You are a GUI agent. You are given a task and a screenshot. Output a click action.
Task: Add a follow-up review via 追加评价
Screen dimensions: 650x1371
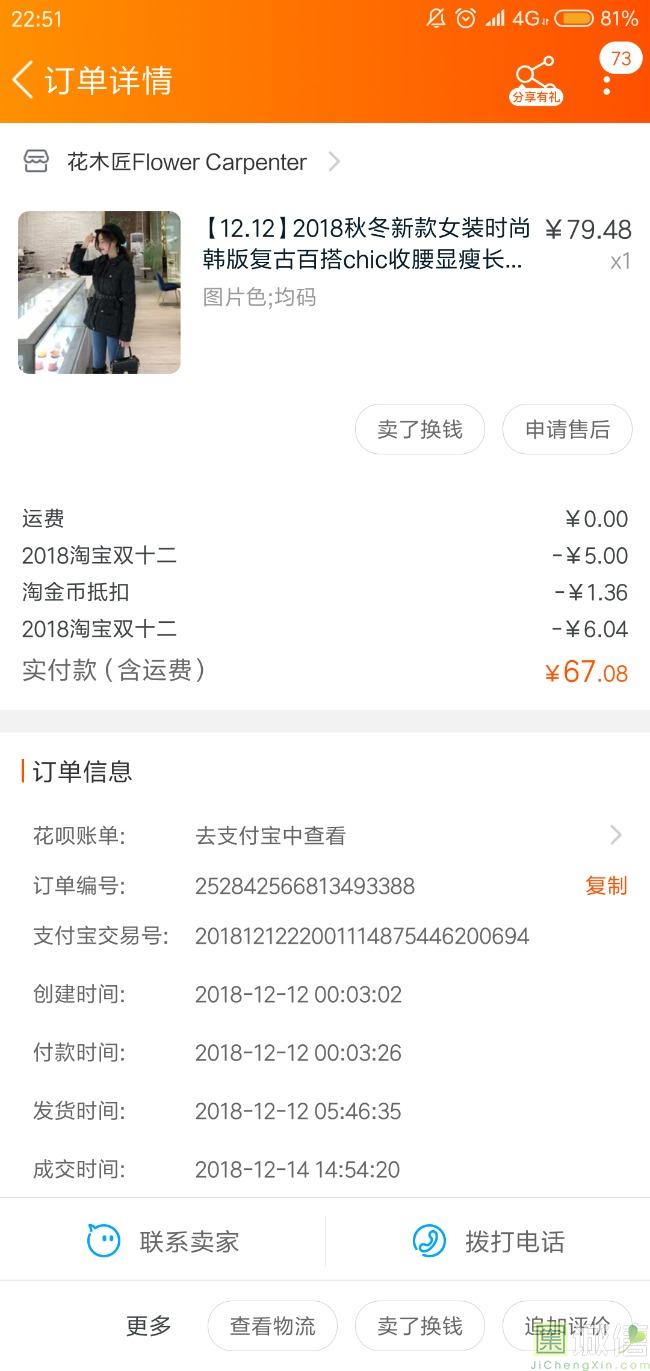tap(567, 1326)
